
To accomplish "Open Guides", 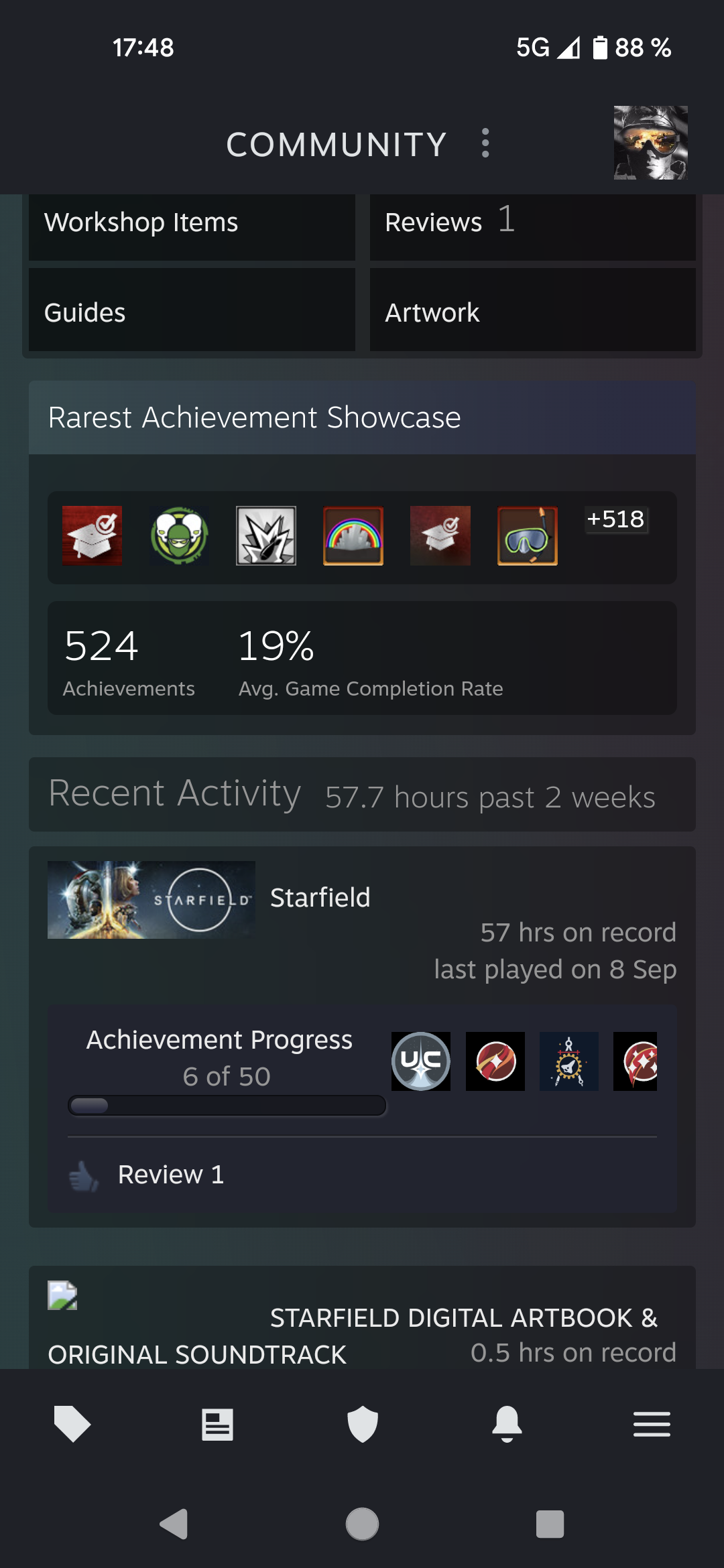I will click(192, 312).
